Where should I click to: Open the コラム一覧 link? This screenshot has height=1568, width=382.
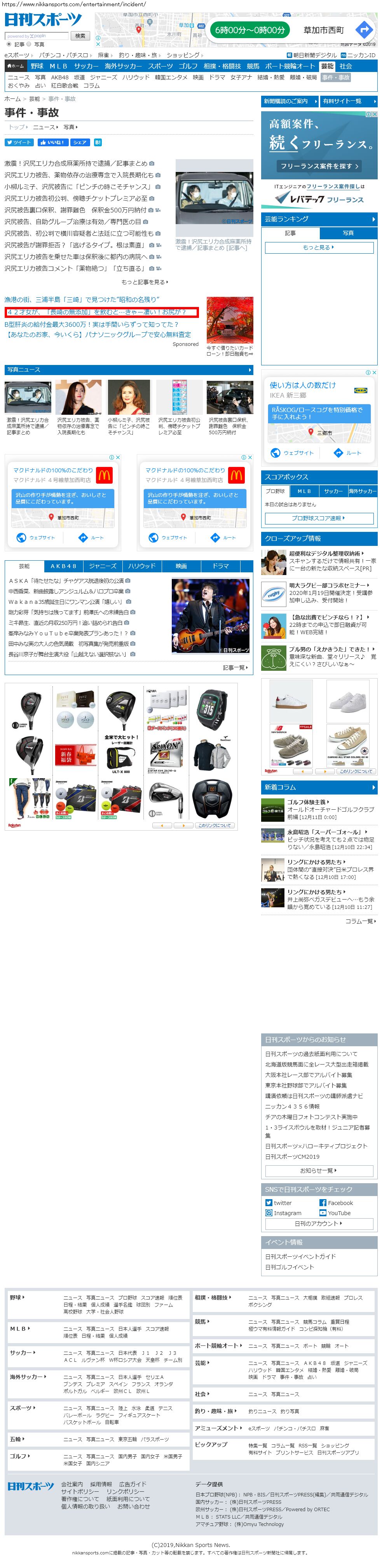click(x=361, y=922)
